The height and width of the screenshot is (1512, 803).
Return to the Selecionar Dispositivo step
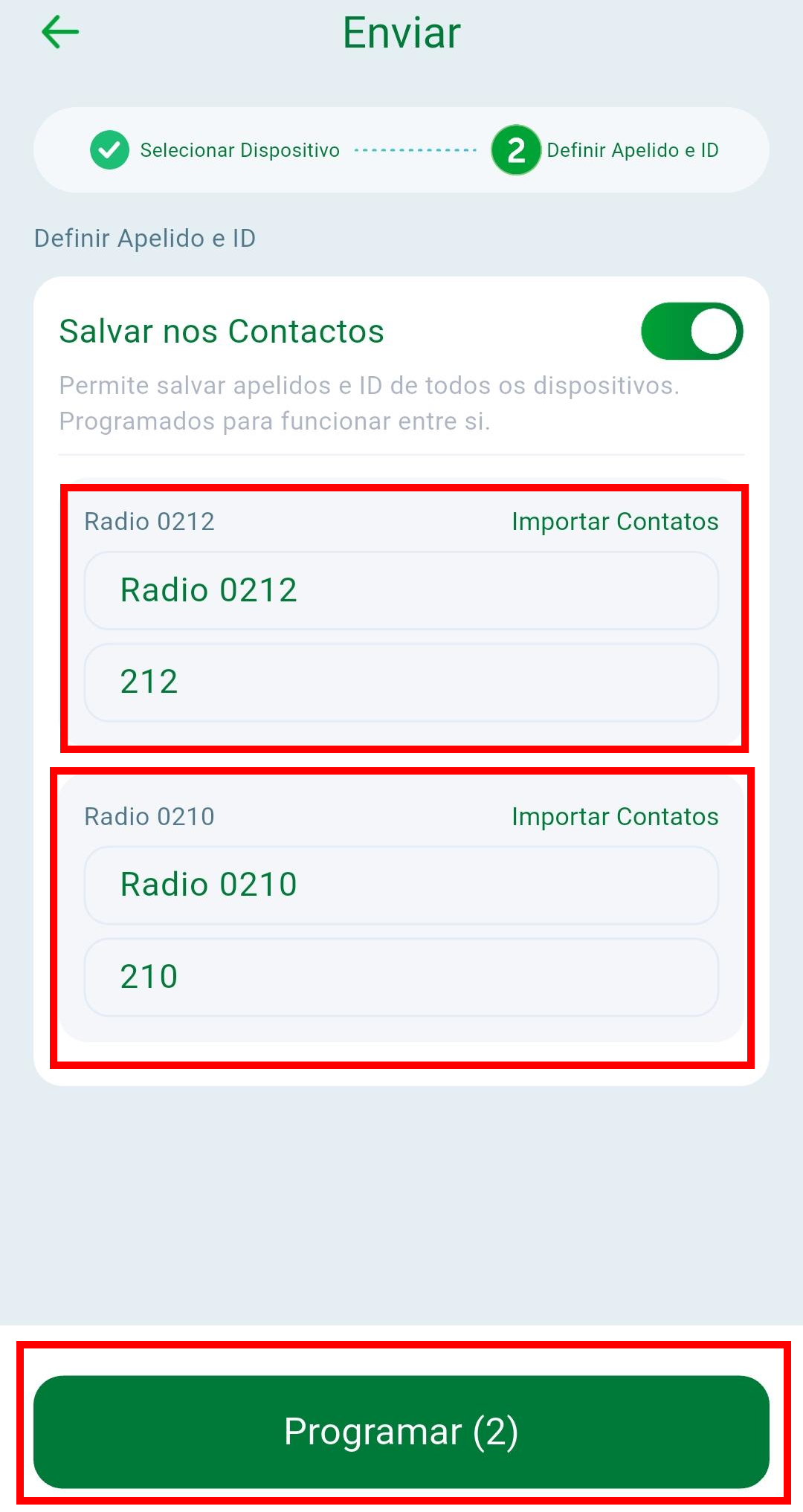[216, 150]
